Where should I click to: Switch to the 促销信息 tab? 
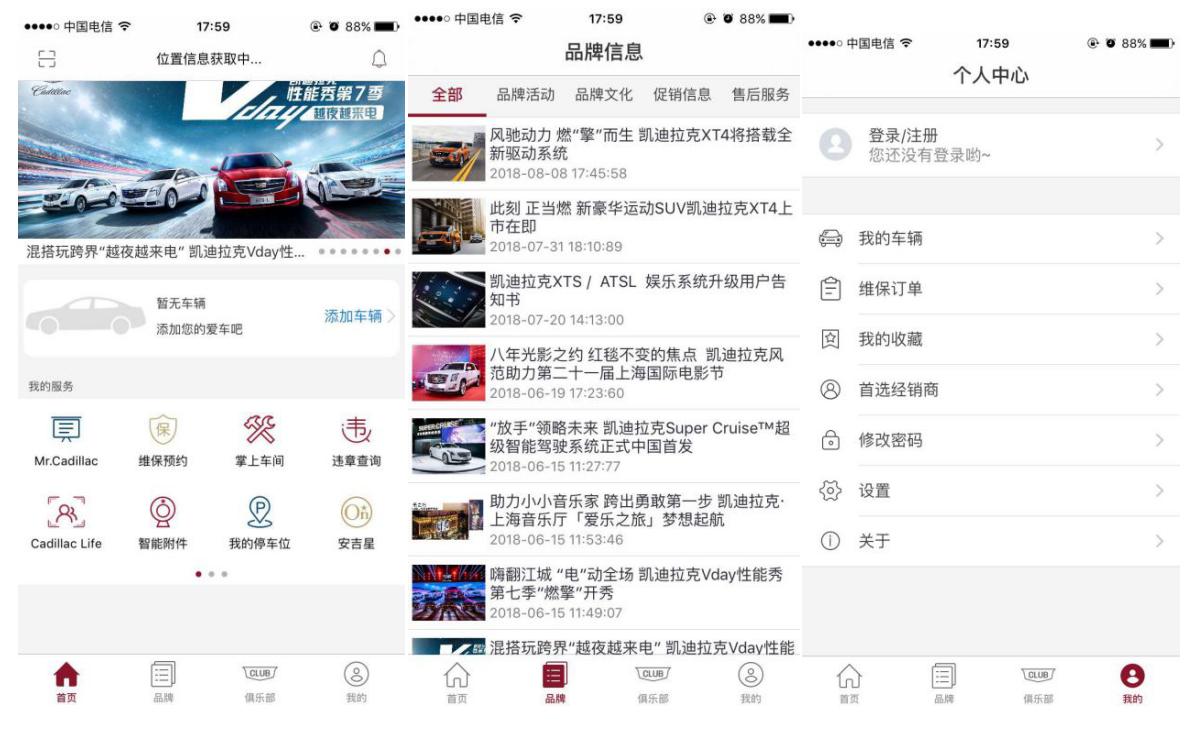coord(682,95)
